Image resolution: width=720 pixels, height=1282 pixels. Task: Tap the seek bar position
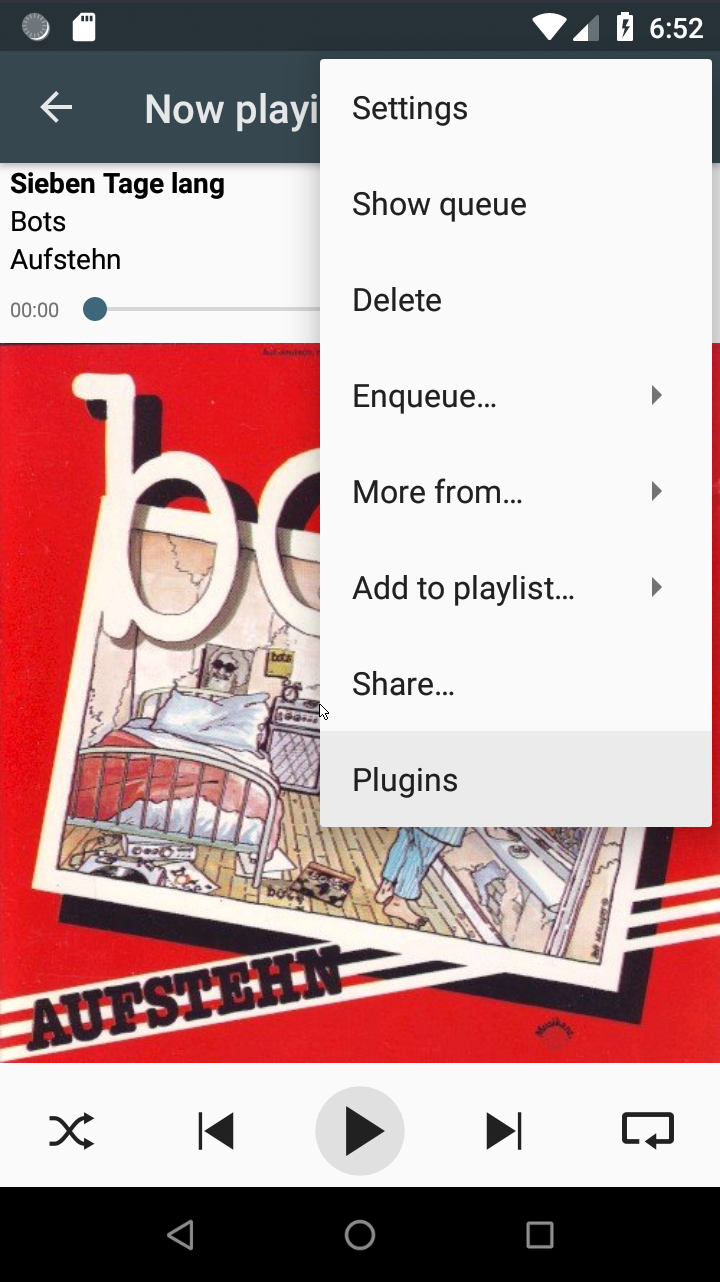click(x=95, y=309)
